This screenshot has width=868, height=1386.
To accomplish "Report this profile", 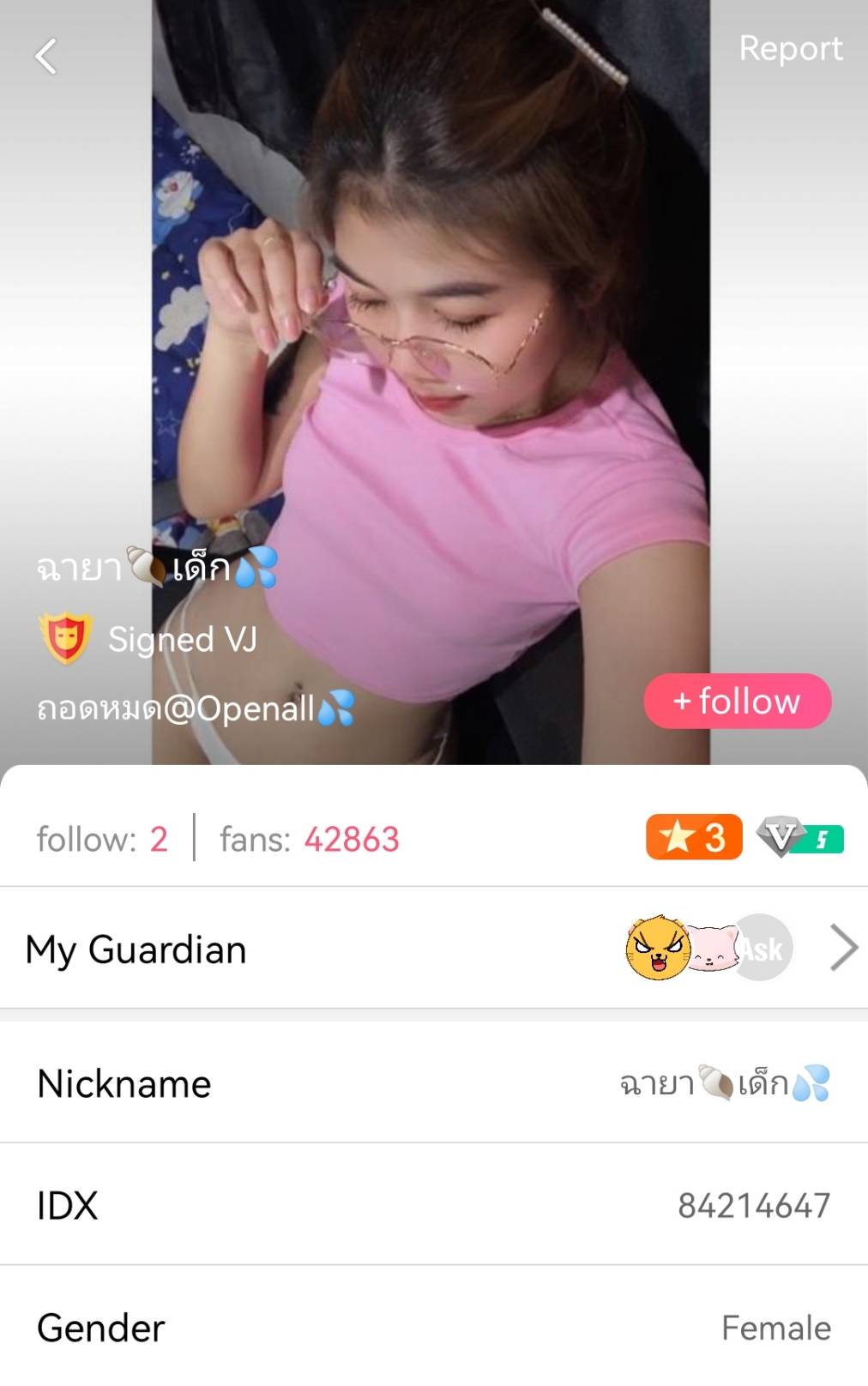I will [790, 49].
